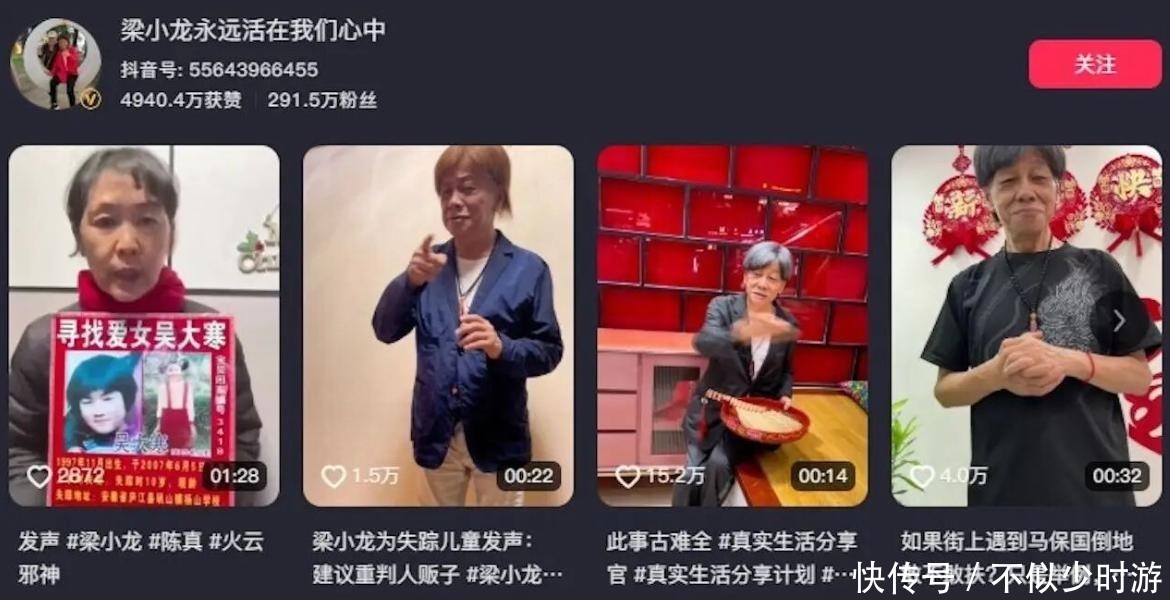Play the 寻找爱女 video lasting 01:28

(144, 326)
